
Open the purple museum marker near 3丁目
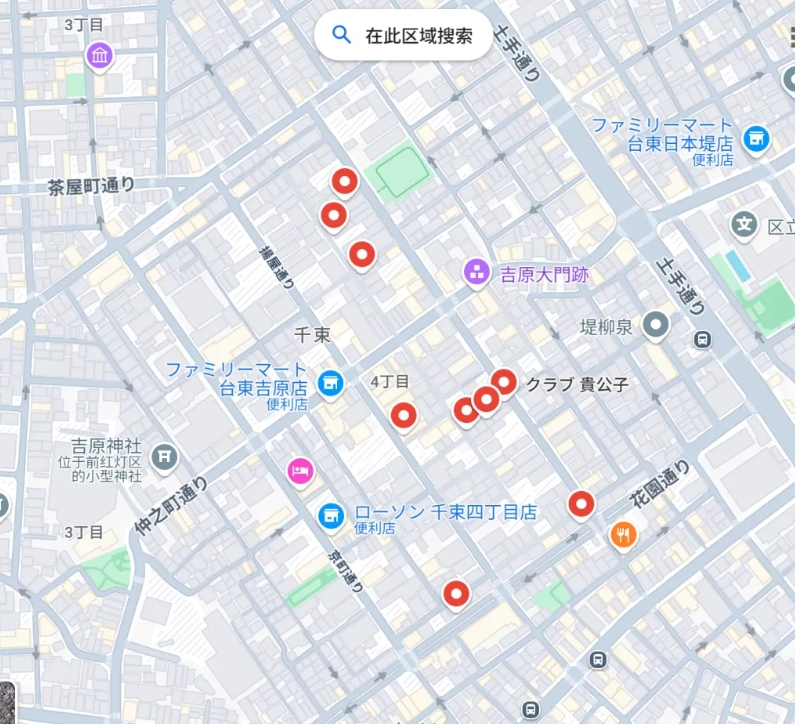[99, 56]
